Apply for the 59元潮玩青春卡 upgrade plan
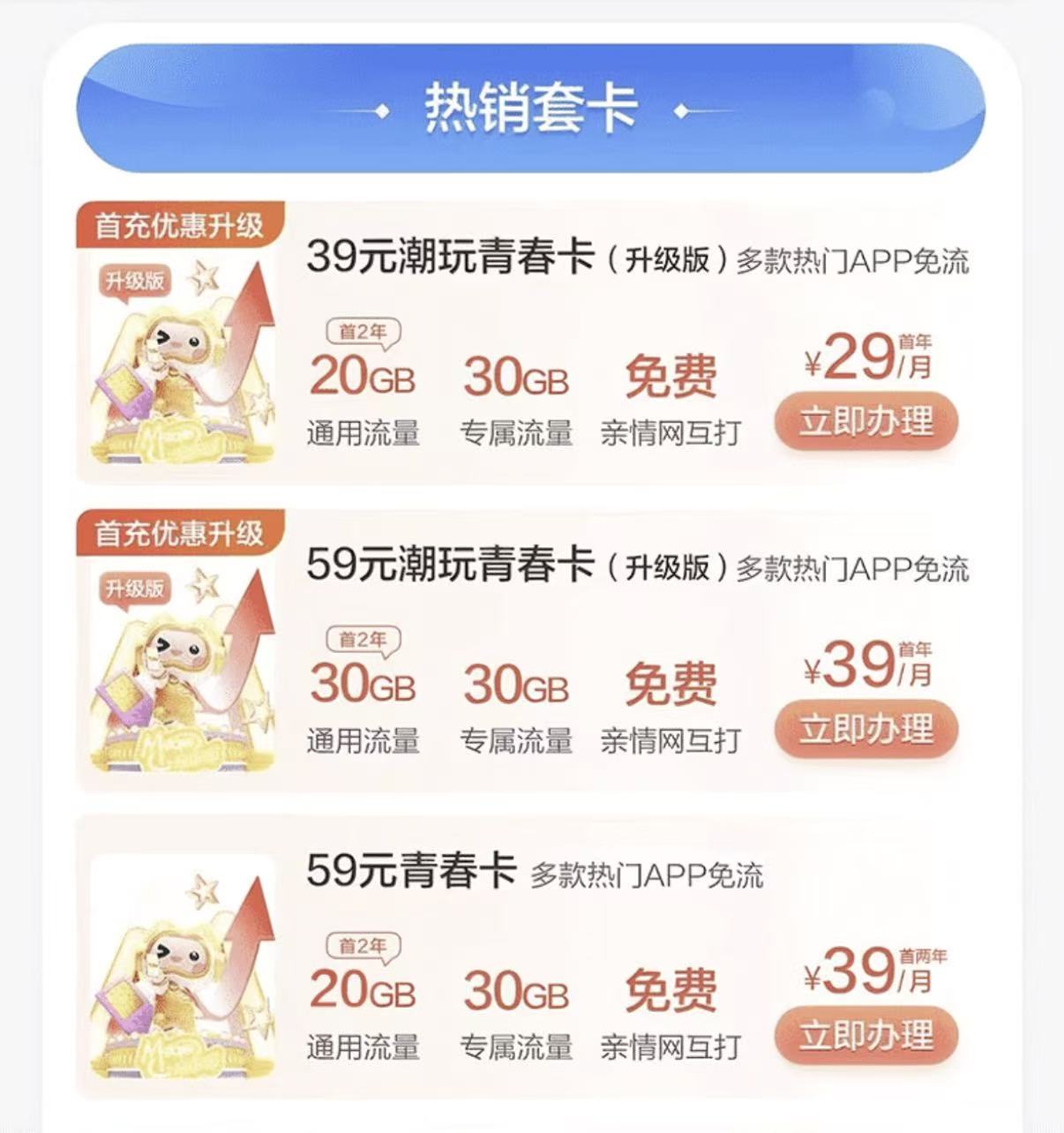The image size is (1064, 1133). (865, 729)
